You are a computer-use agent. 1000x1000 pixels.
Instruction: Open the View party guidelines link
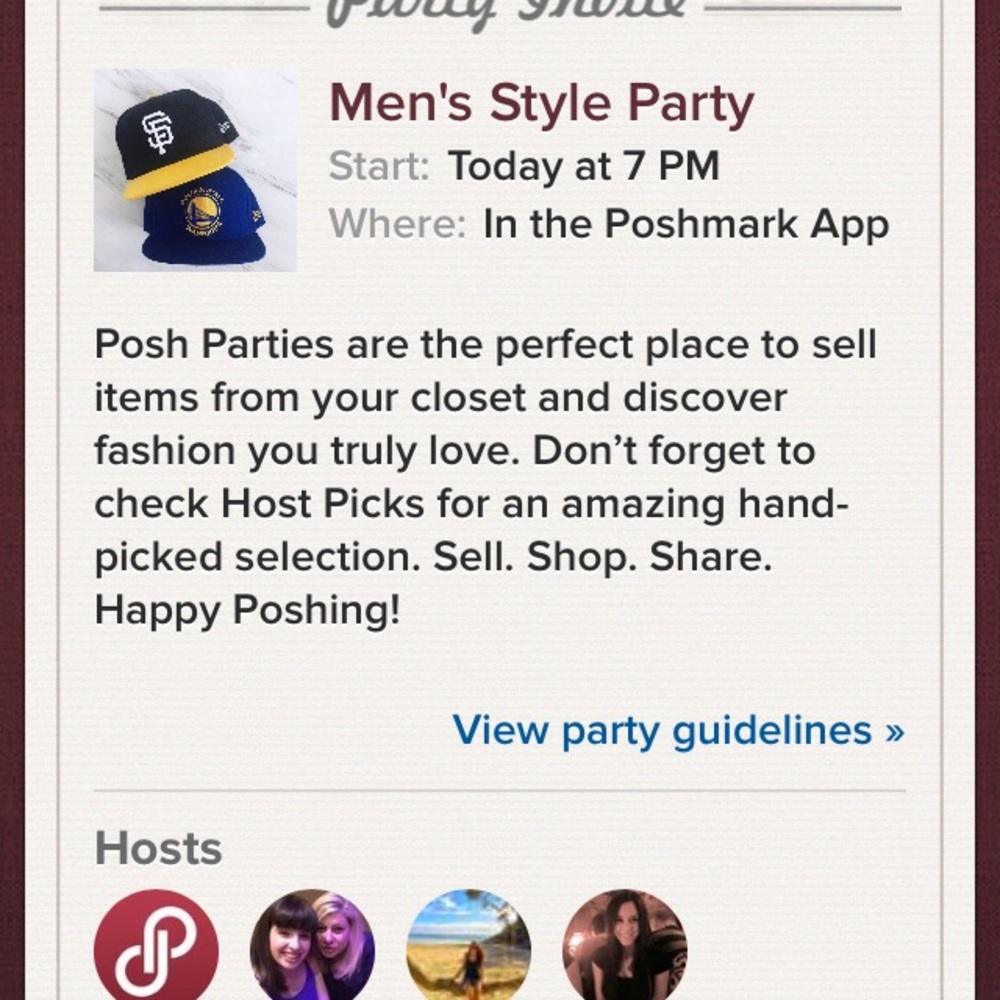(x=678, y=731)
